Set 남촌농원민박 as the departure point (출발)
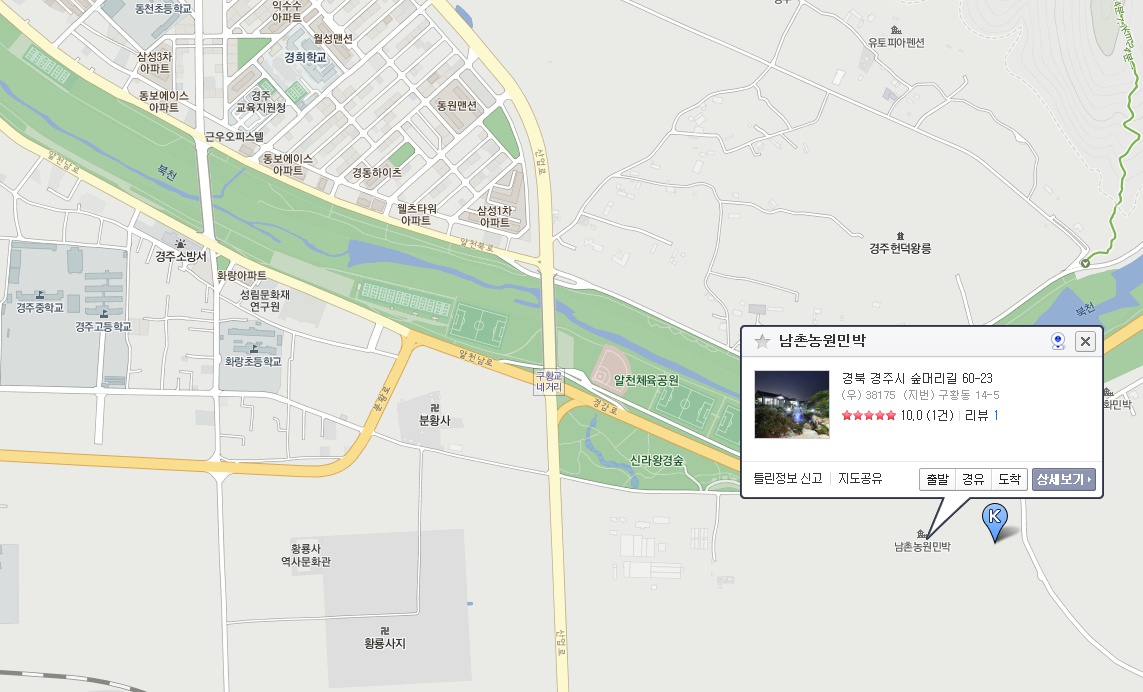This screenshot has height=692, width=1143. (x=937, y=479)
